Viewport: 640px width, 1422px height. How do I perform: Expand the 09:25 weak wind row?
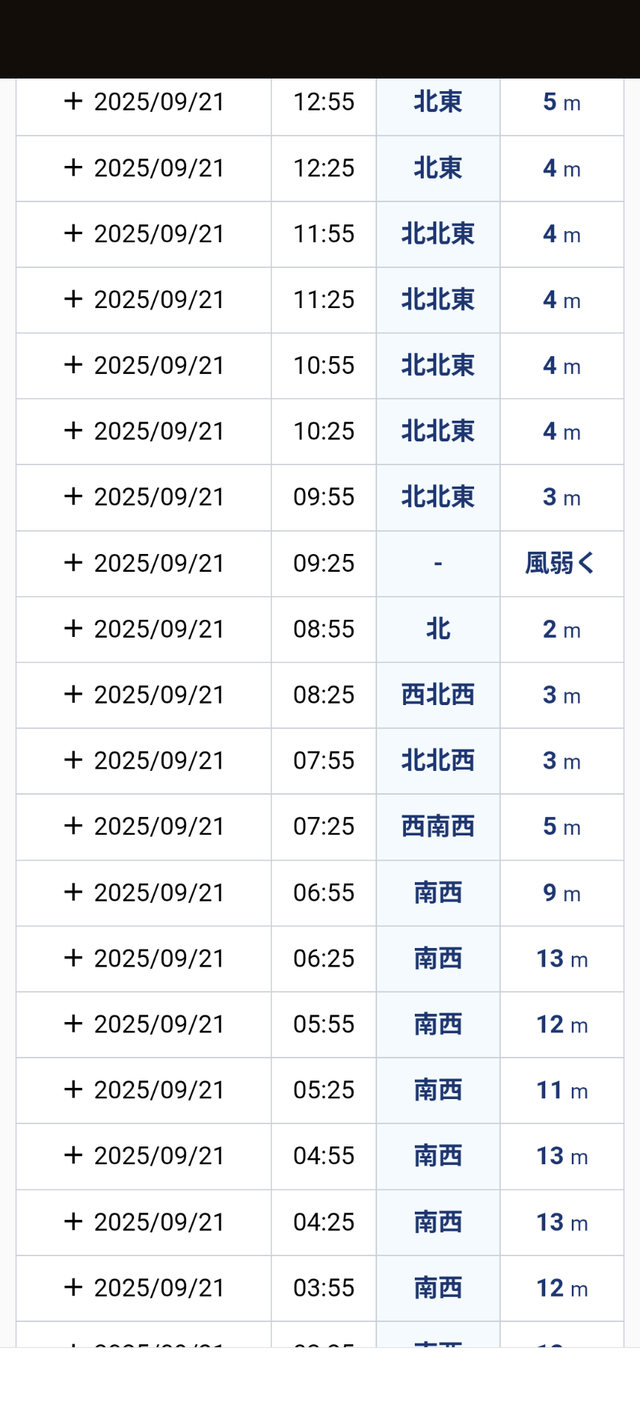[x=73, y=563]
